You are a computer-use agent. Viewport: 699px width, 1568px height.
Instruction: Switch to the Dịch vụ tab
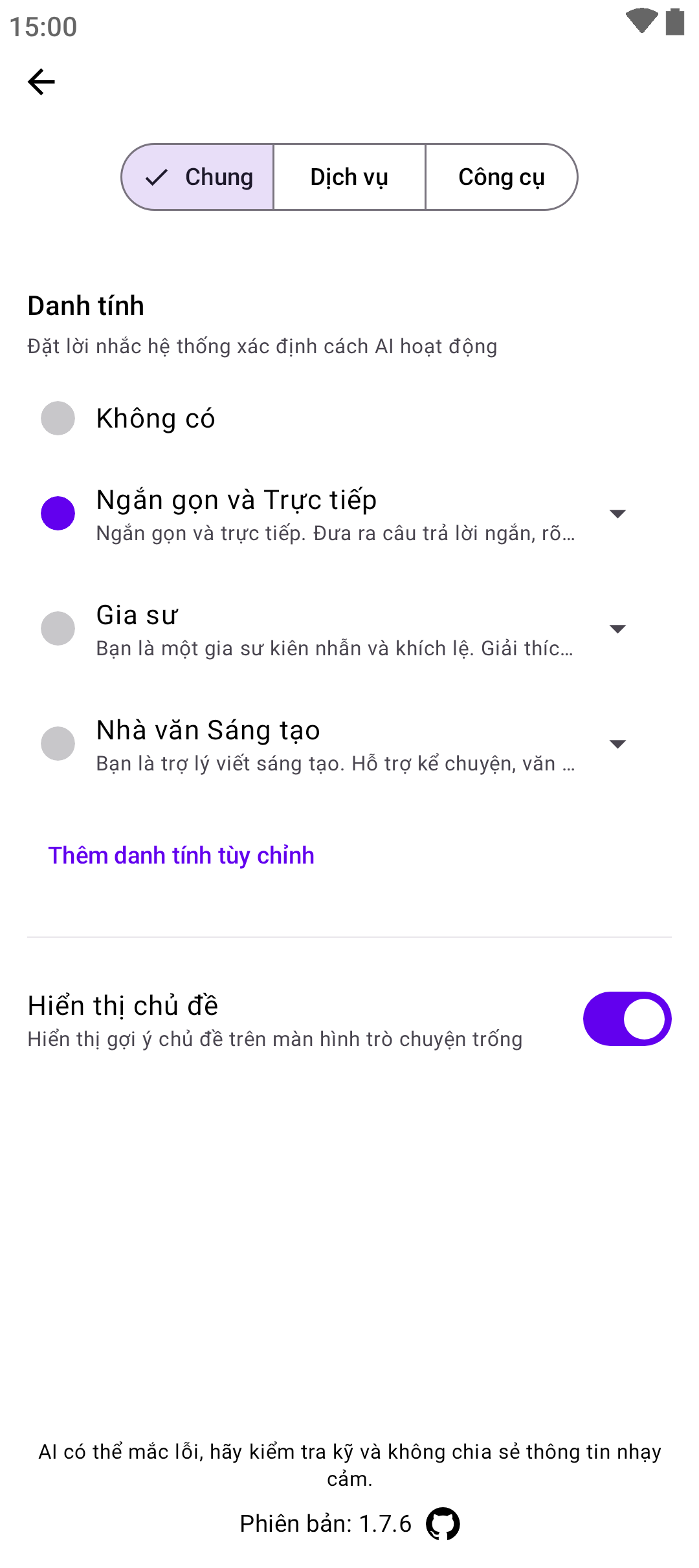coord(349,177)
